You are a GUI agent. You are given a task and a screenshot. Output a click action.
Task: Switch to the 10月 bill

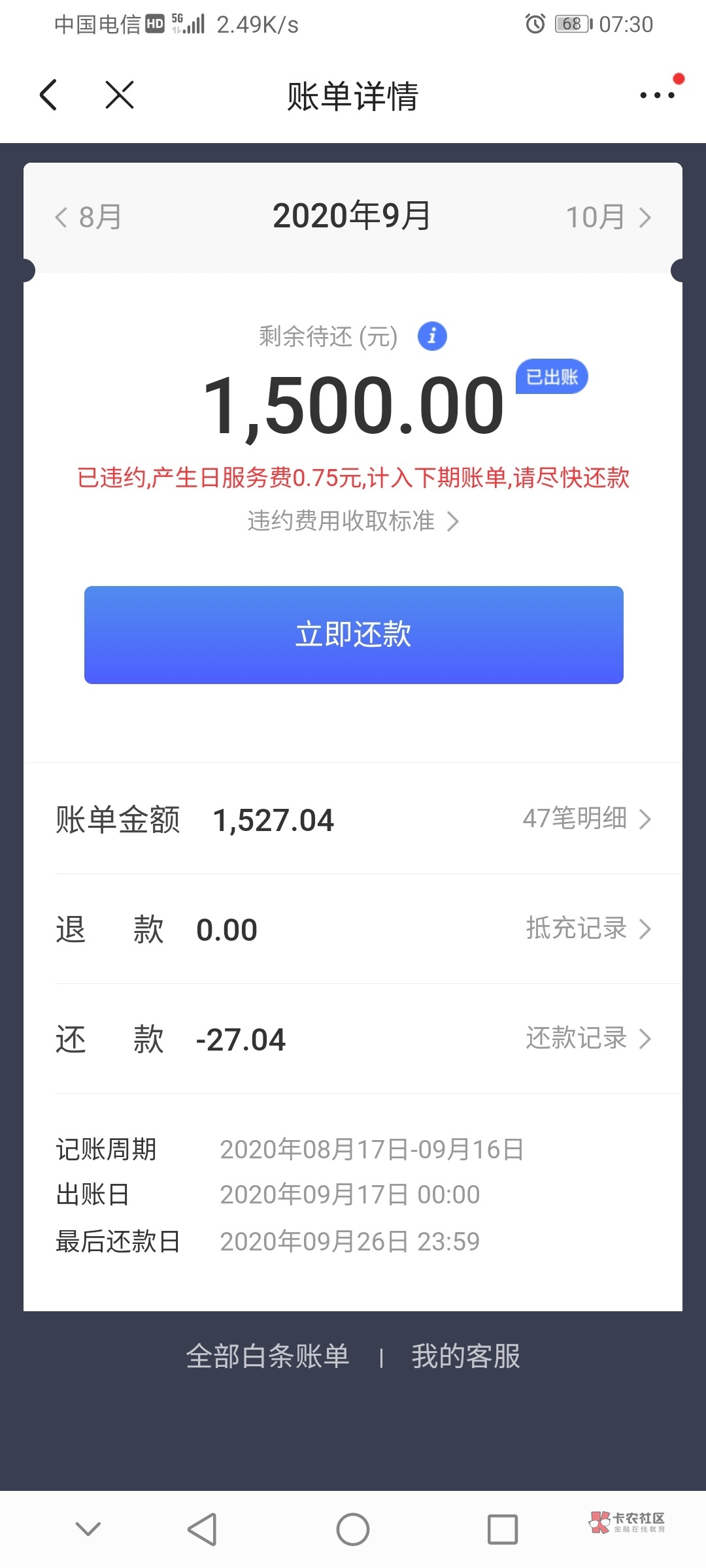tap(609, 217)
